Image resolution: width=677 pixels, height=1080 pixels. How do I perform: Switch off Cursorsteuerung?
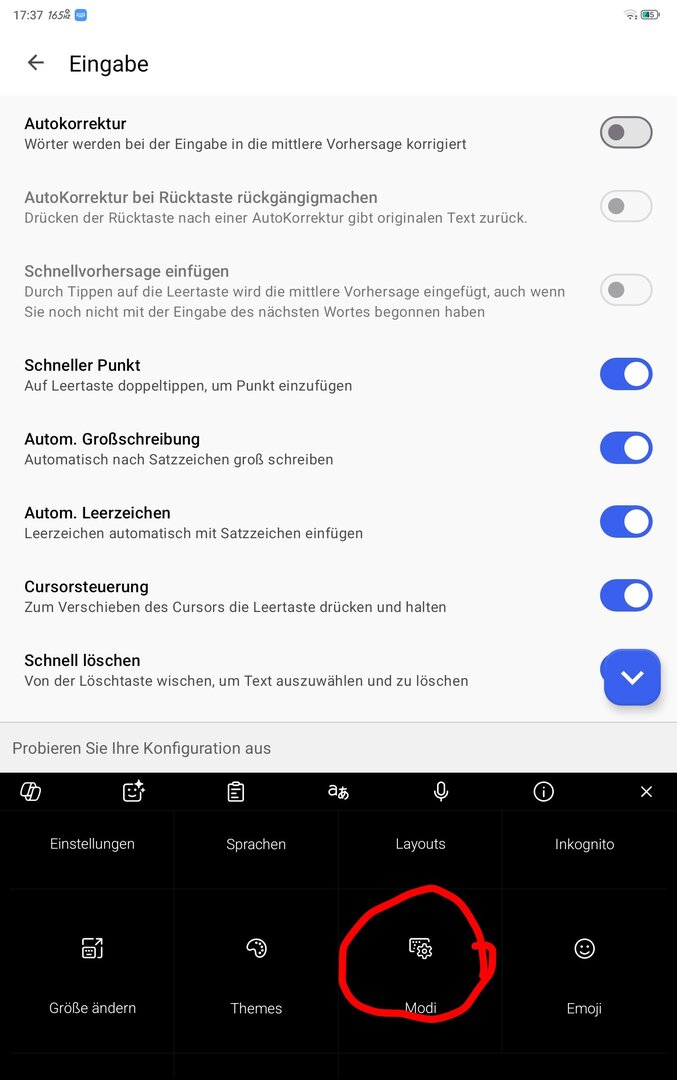626,595
